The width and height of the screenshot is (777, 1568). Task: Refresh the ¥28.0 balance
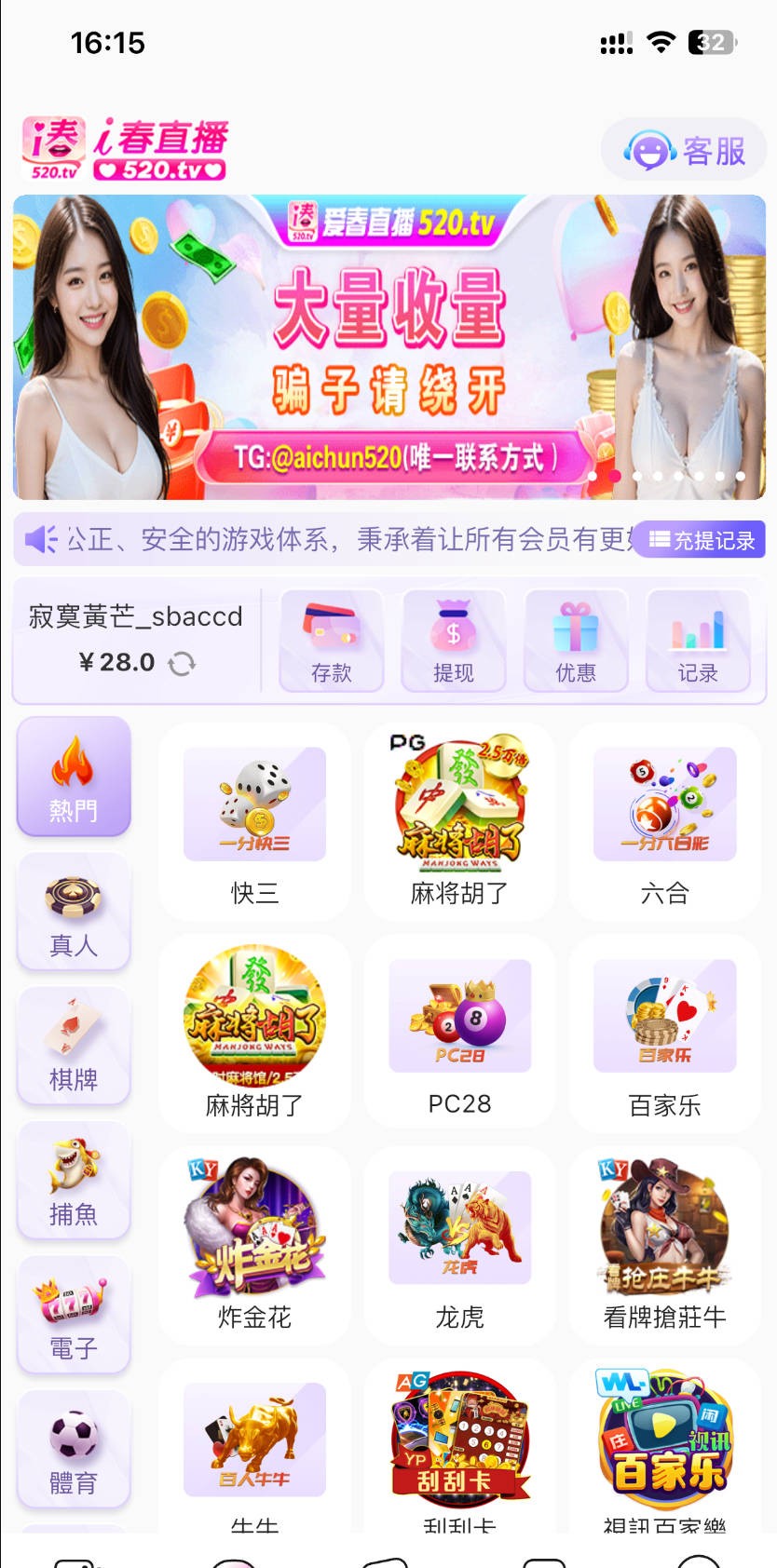tap(182, 663)
